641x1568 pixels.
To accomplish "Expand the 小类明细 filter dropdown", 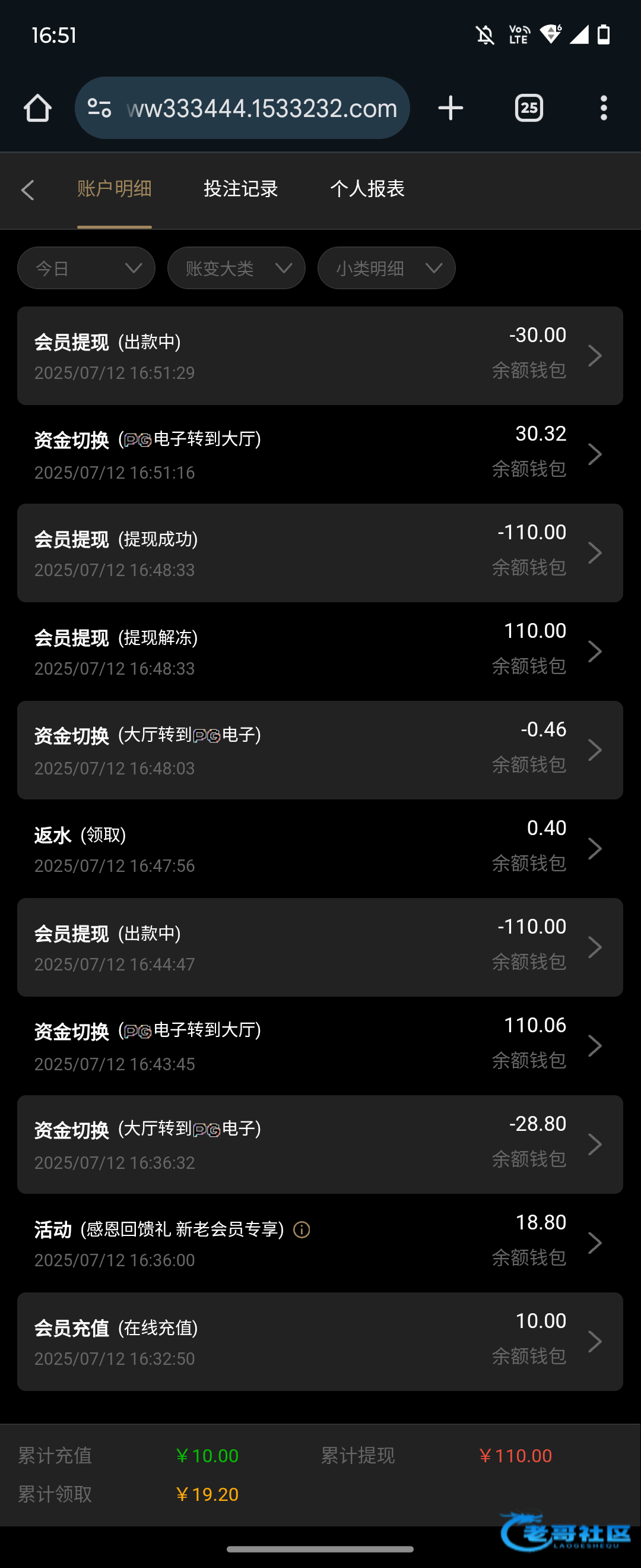I will click(386, 268).
